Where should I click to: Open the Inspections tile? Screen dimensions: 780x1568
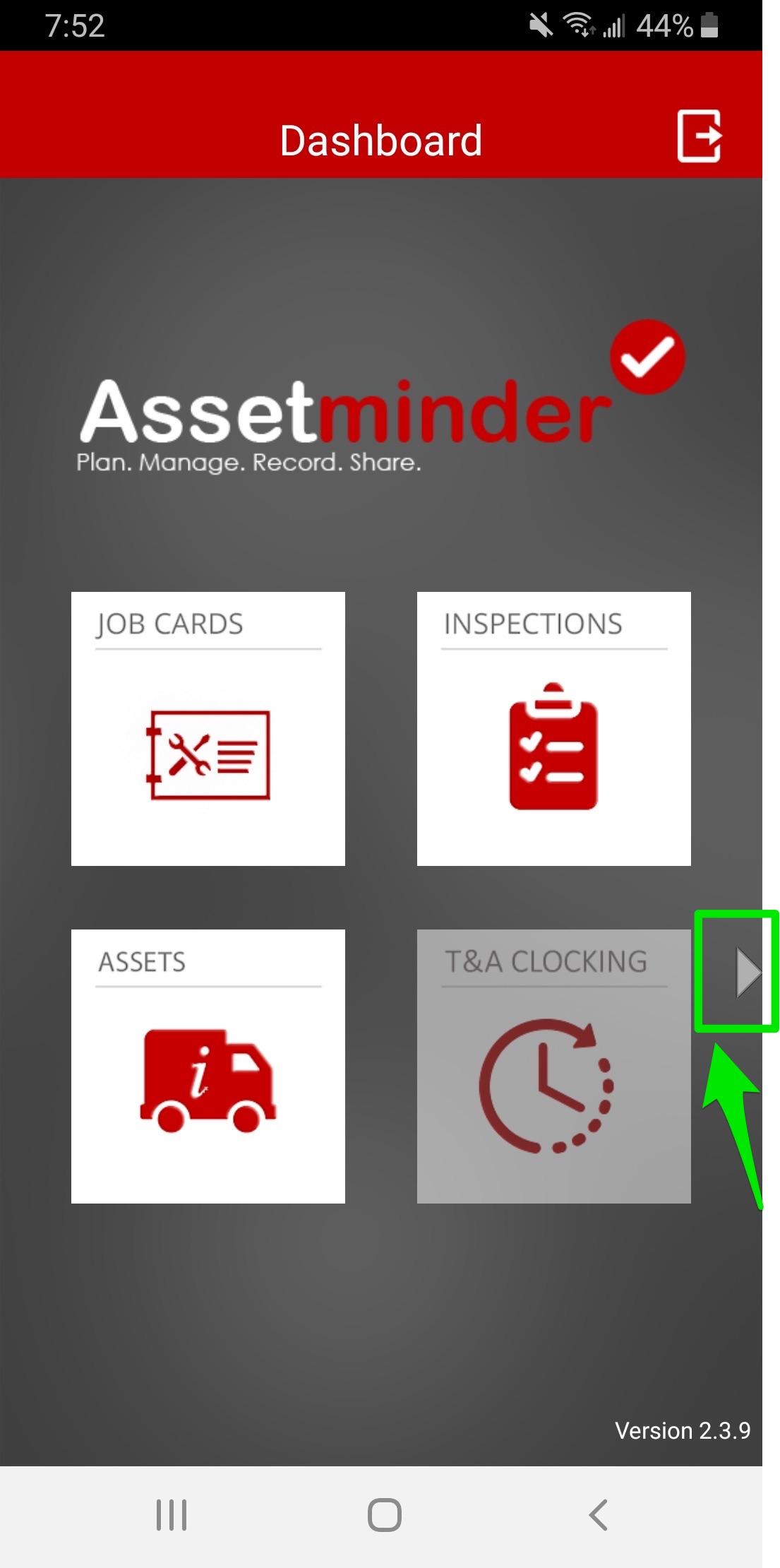tap(553, 729)
